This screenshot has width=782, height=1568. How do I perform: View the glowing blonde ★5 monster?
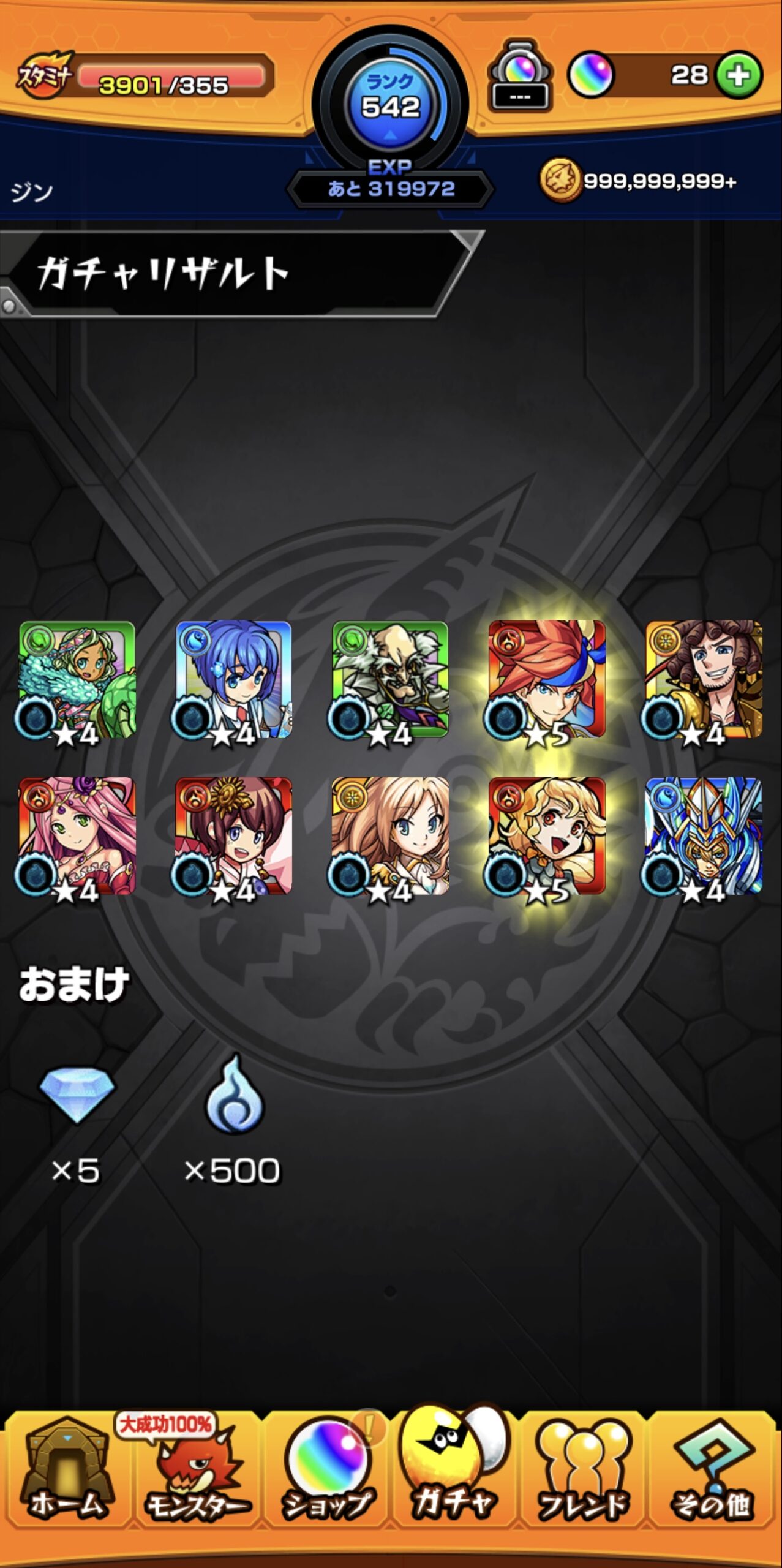click(x=547, y=837)
